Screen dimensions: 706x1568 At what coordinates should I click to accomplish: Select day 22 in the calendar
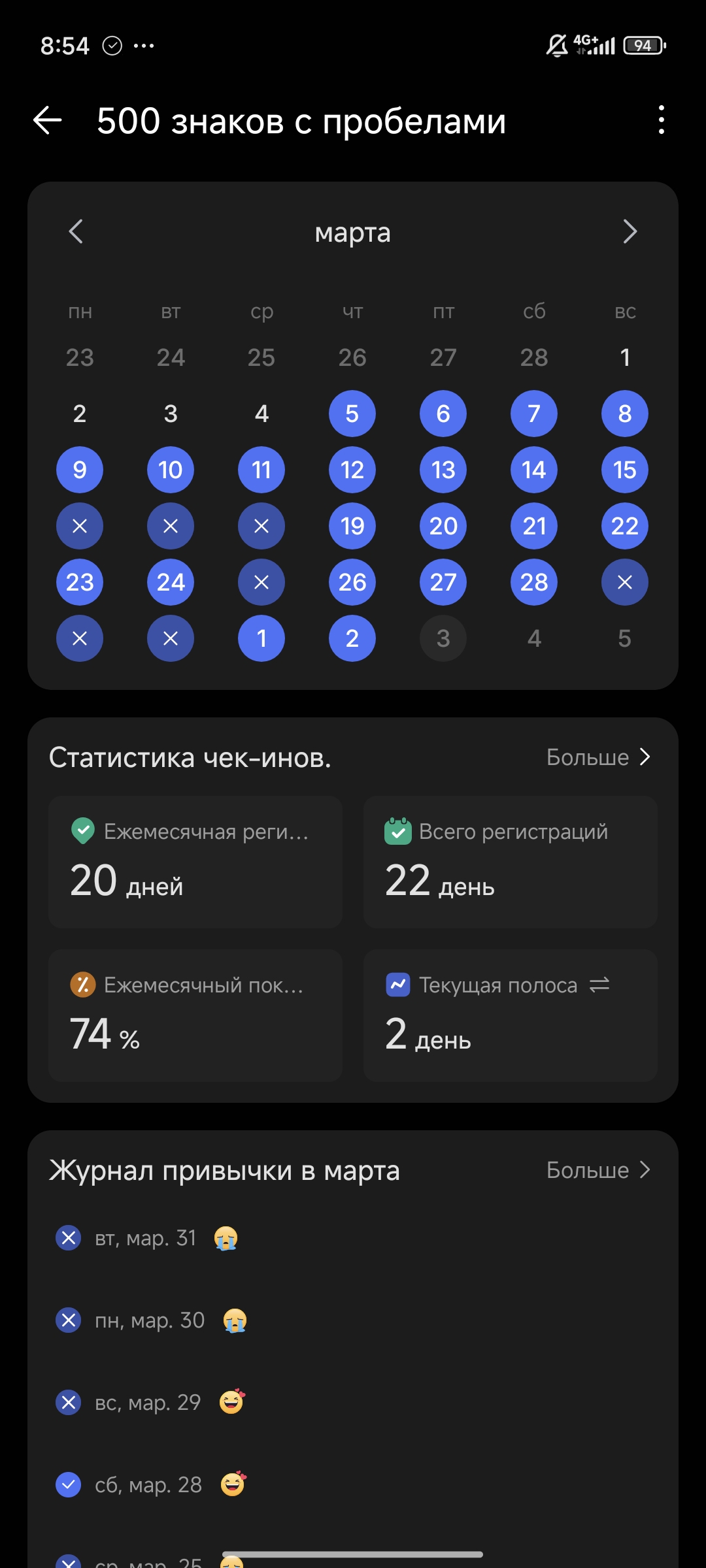pyautogui.click(x=624, y=526)
